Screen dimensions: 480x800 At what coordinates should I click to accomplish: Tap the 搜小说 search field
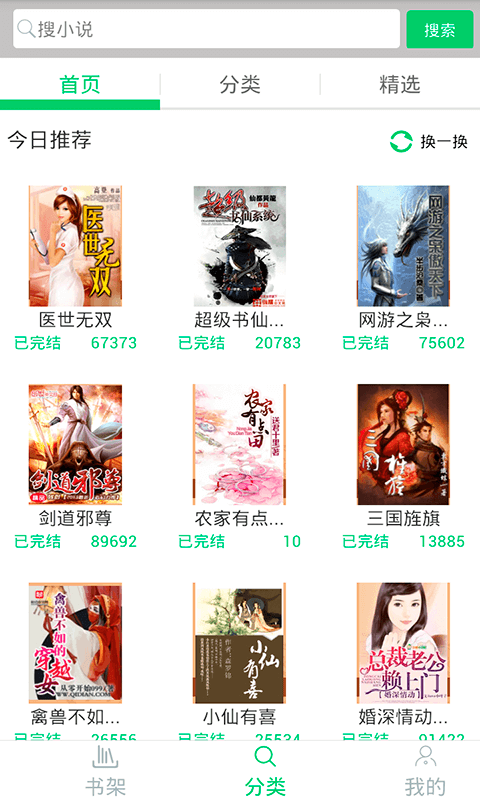click(206, 29)
